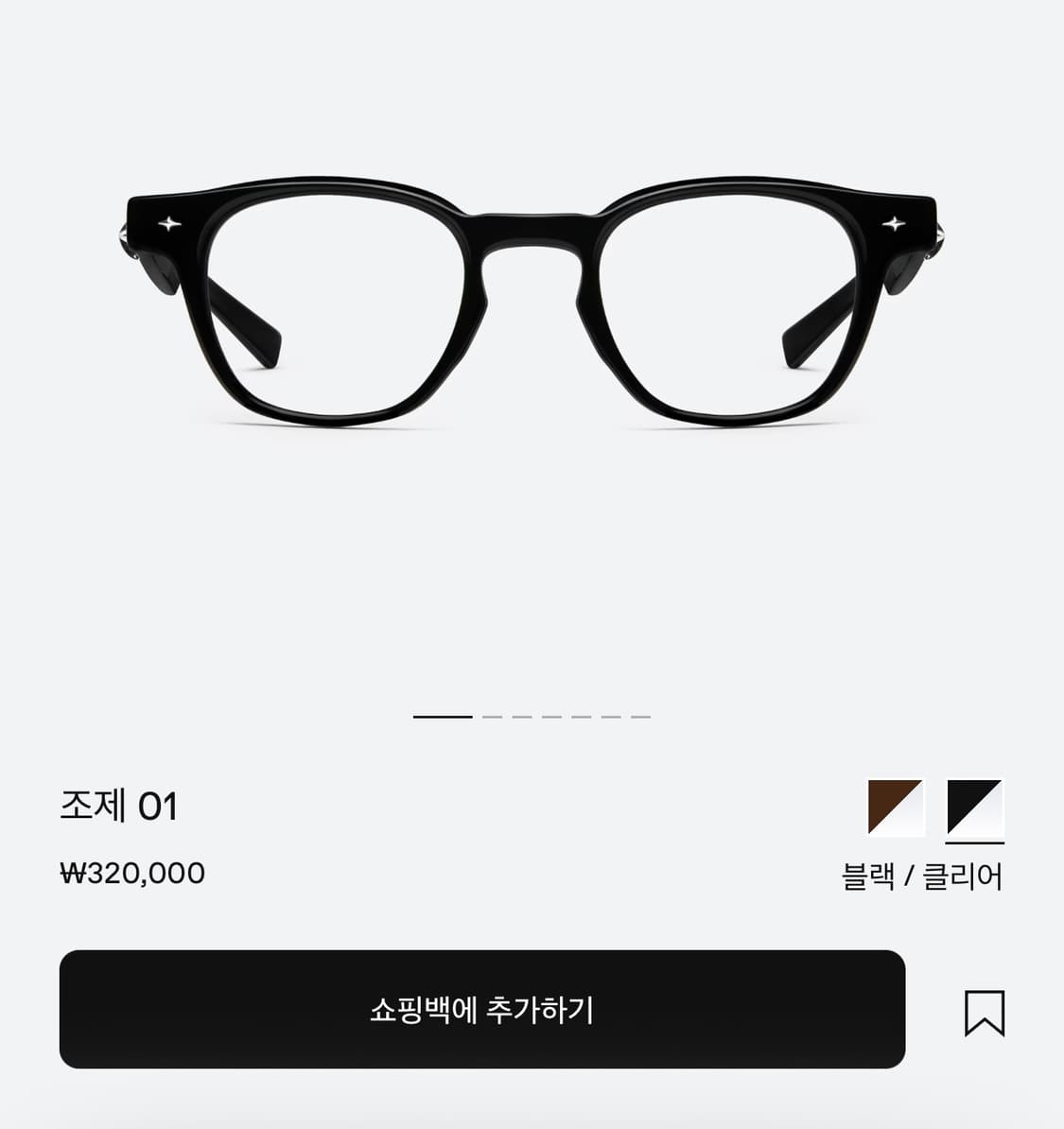Select the first active carousel indicator
This screenshot has width=1064, height=1129.
443,717
